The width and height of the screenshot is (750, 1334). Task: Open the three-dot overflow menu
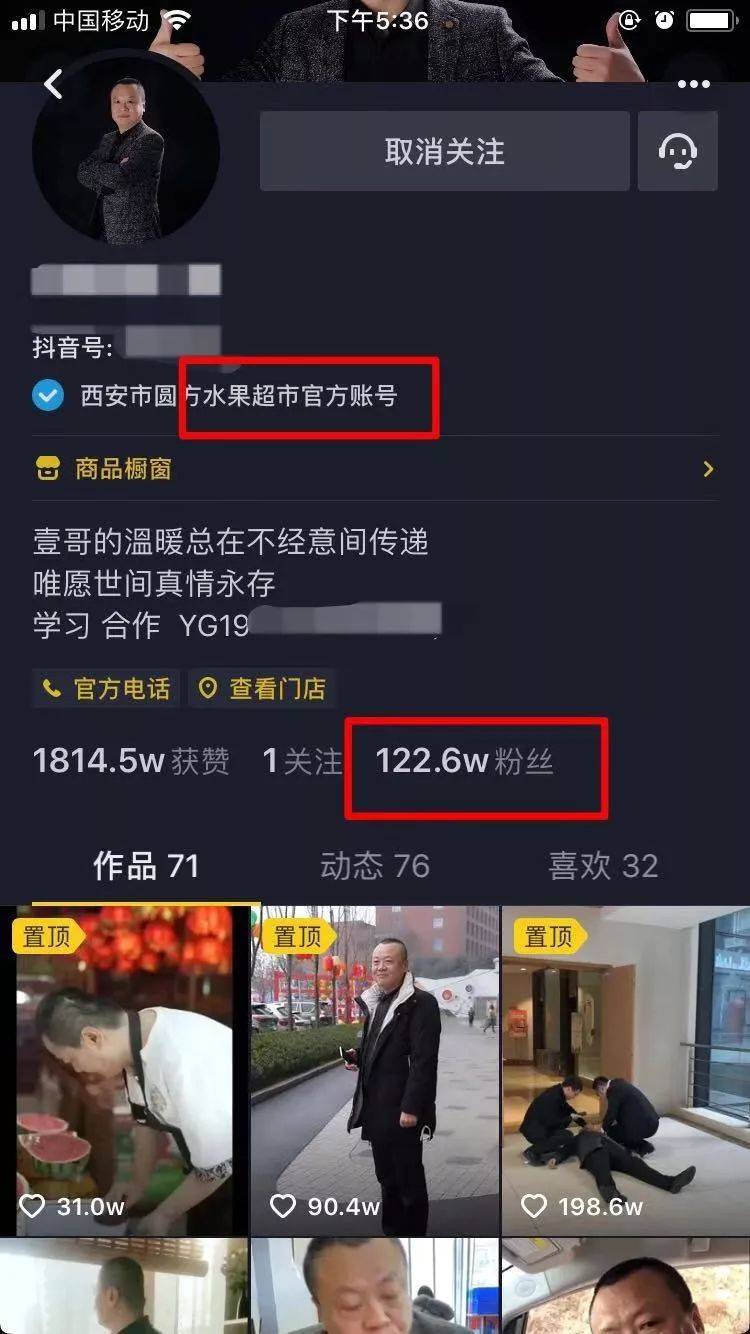pos(693,85)
